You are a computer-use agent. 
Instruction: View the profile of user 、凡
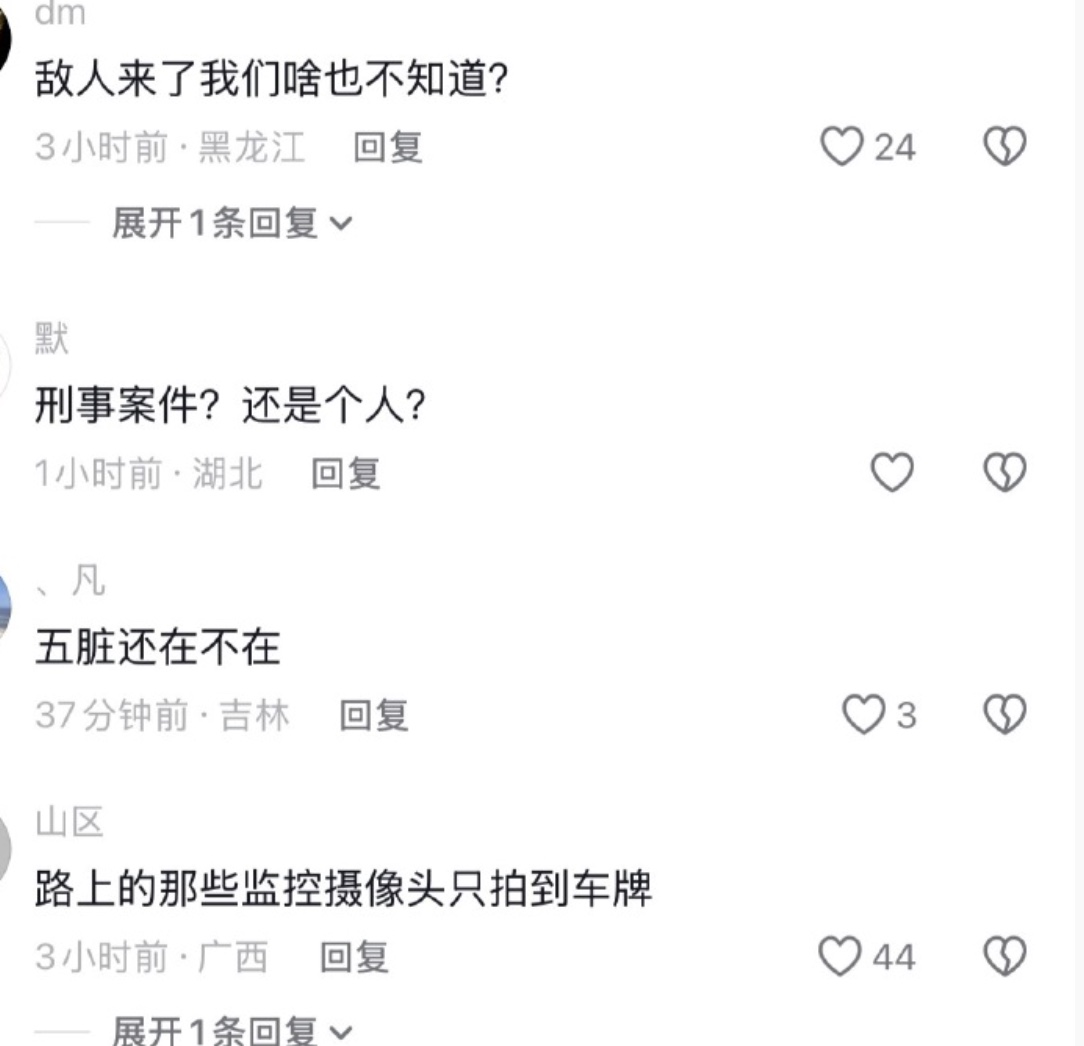tap(5, 607)
